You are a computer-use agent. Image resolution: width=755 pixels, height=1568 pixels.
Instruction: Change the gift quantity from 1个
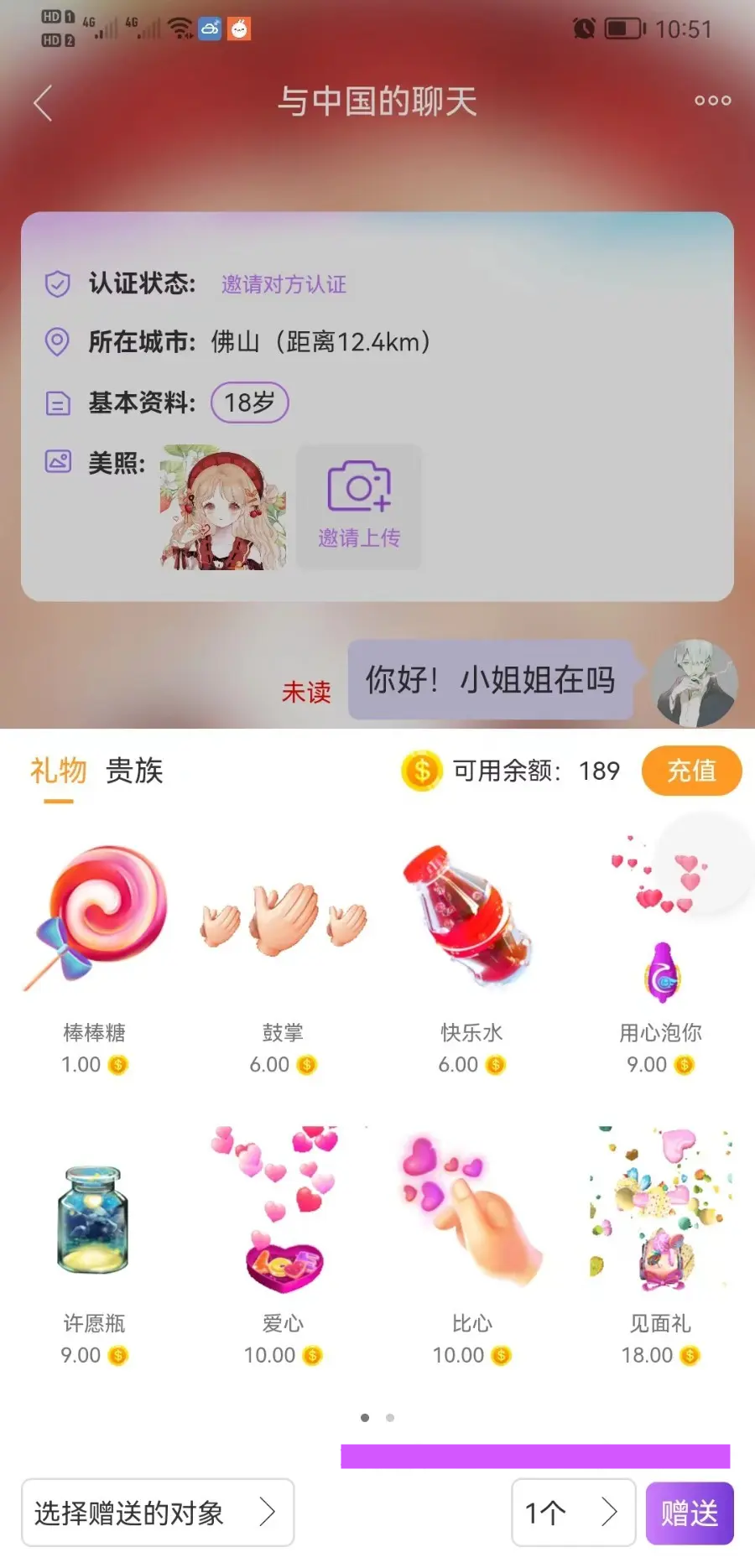click(x=573, y=1513)
